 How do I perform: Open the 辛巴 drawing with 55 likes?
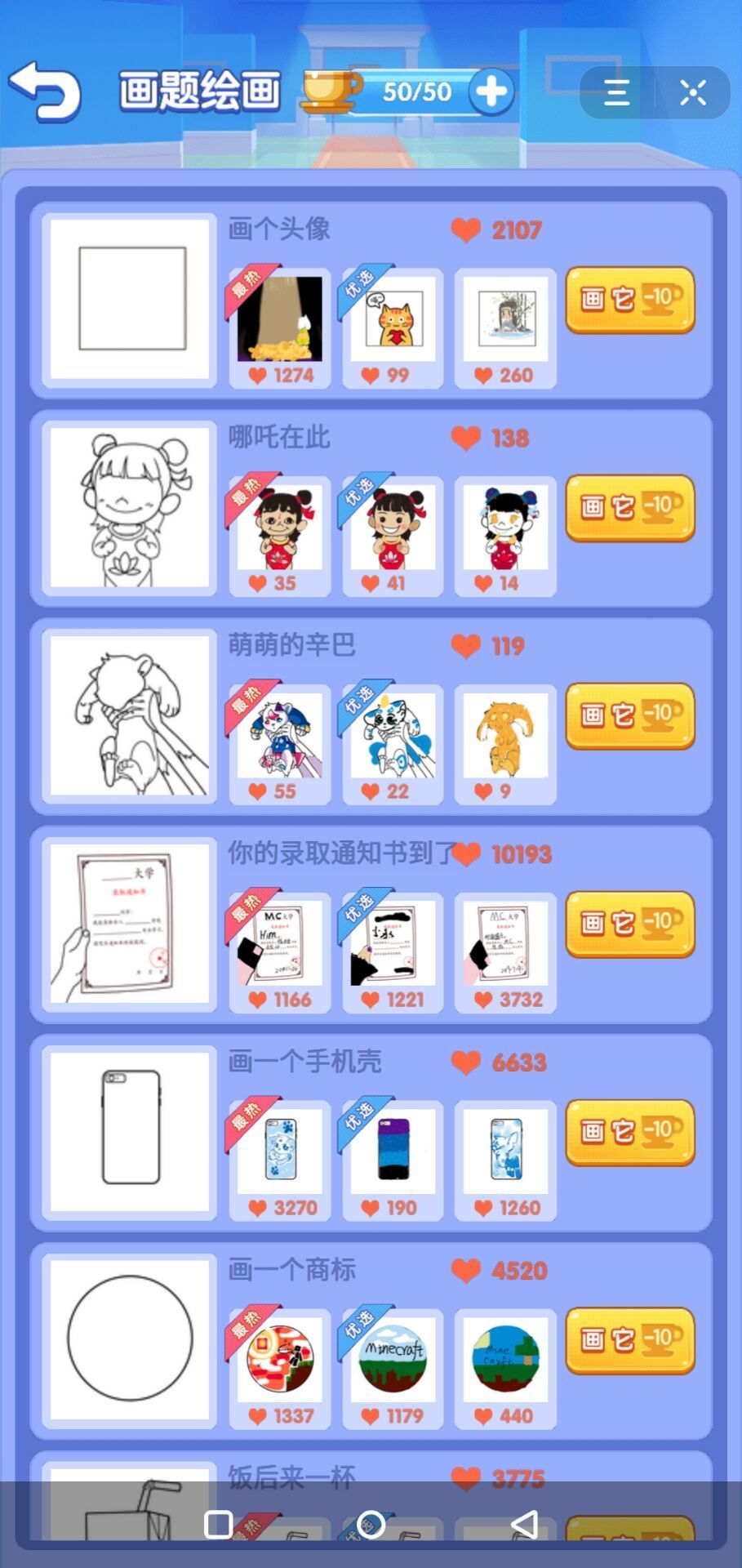280,744
